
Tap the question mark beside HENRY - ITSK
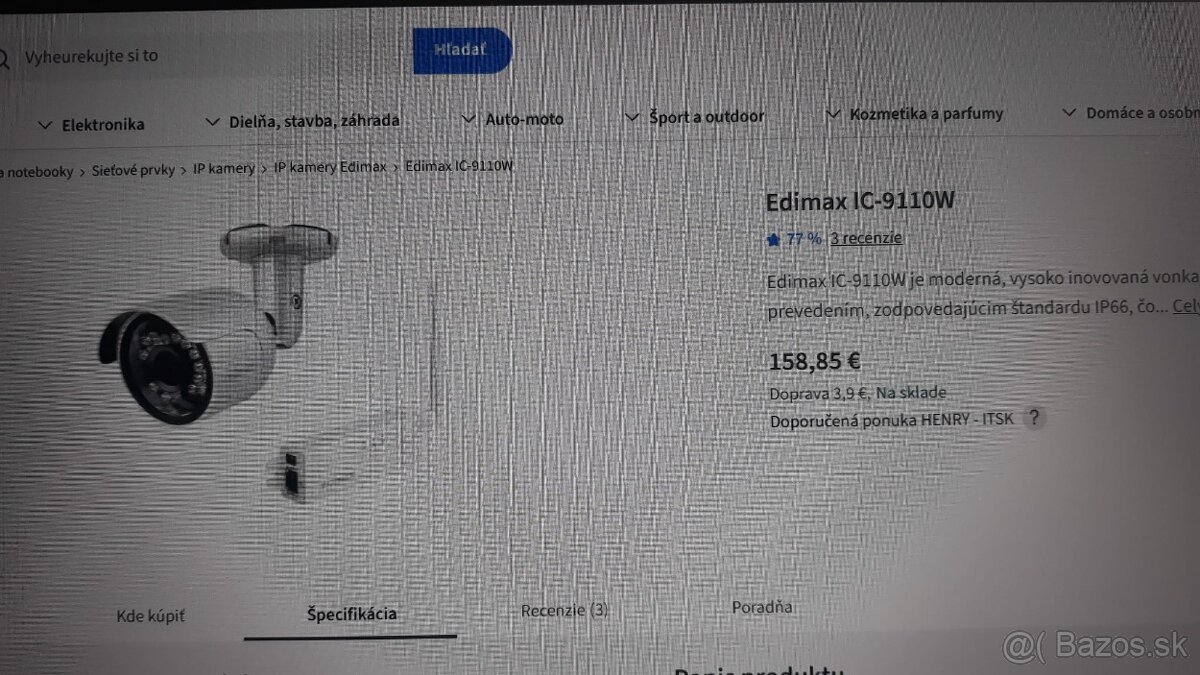click(x=1034, y=419)
